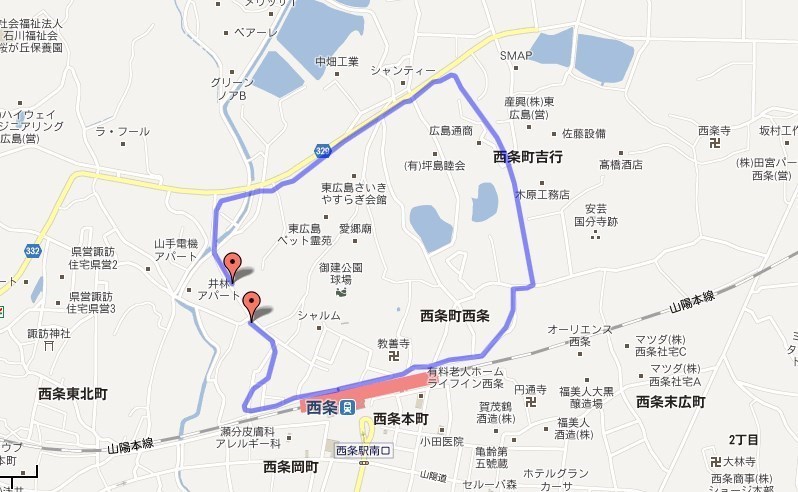Viewport: 798px width, 492px height.
Task: Select the upper red pin near 井林アパート
Action: [233, 265]
